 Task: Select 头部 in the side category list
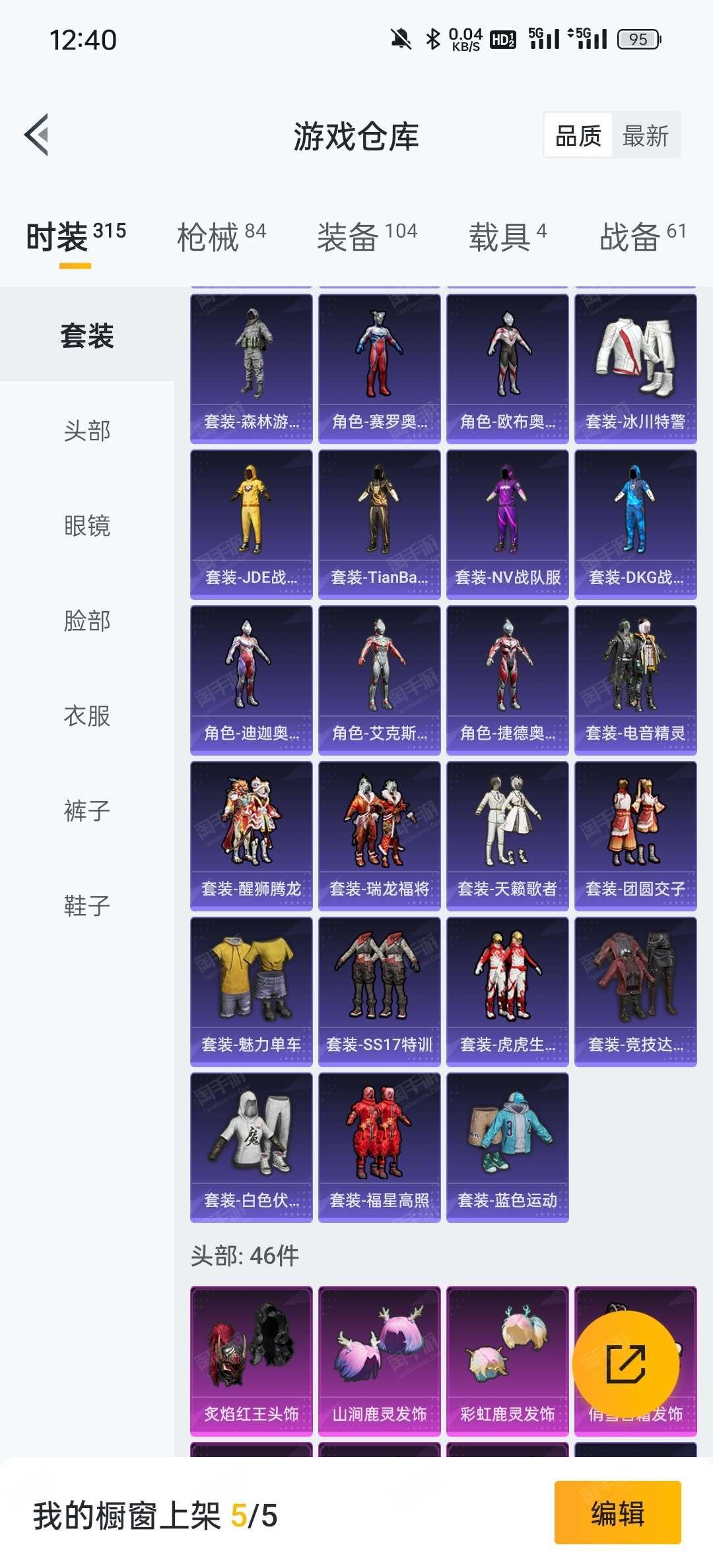(87, 430)
